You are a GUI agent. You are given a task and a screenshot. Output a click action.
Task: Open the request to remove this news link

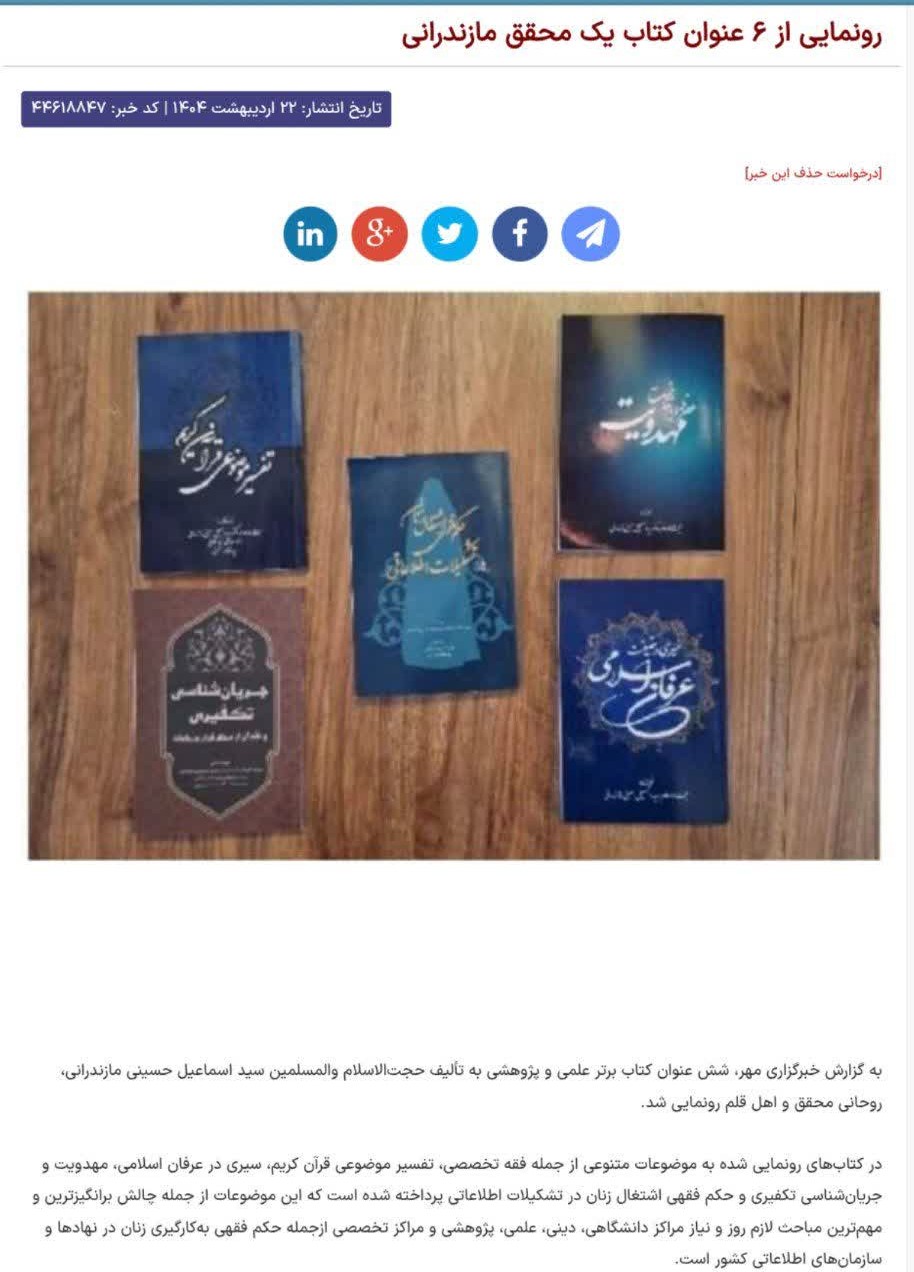(x=813, y=173)
